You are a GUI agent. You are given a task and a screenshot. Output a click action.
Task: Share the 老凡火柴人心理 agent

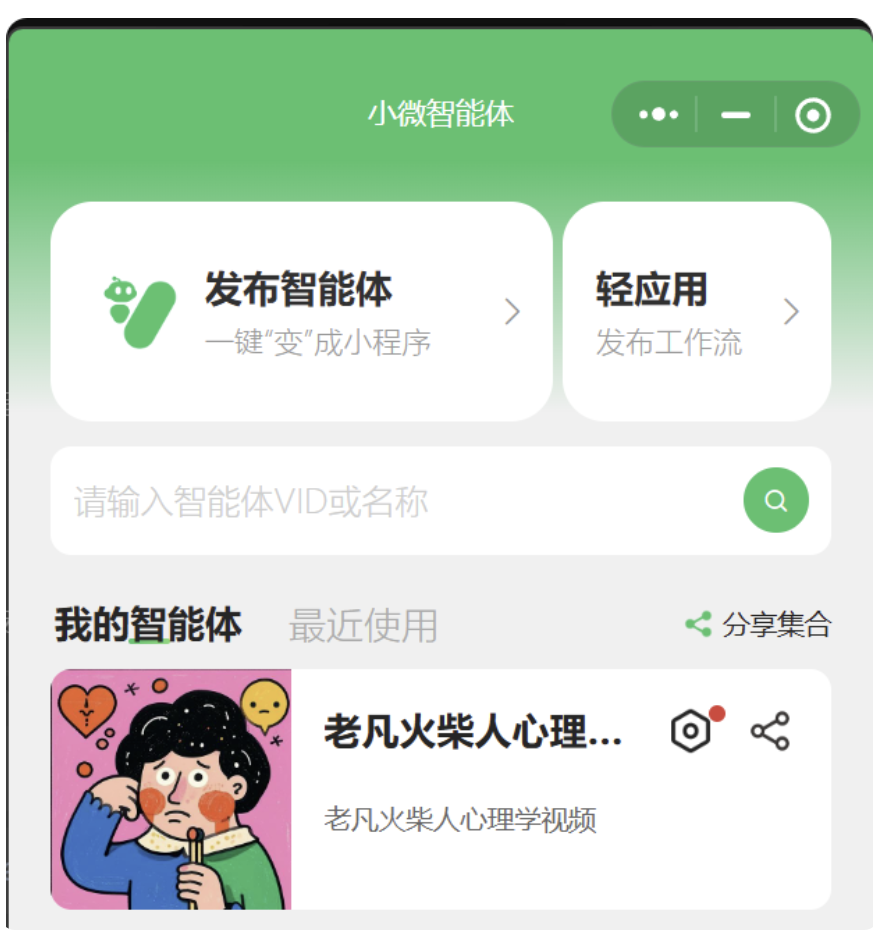point(770,732)
